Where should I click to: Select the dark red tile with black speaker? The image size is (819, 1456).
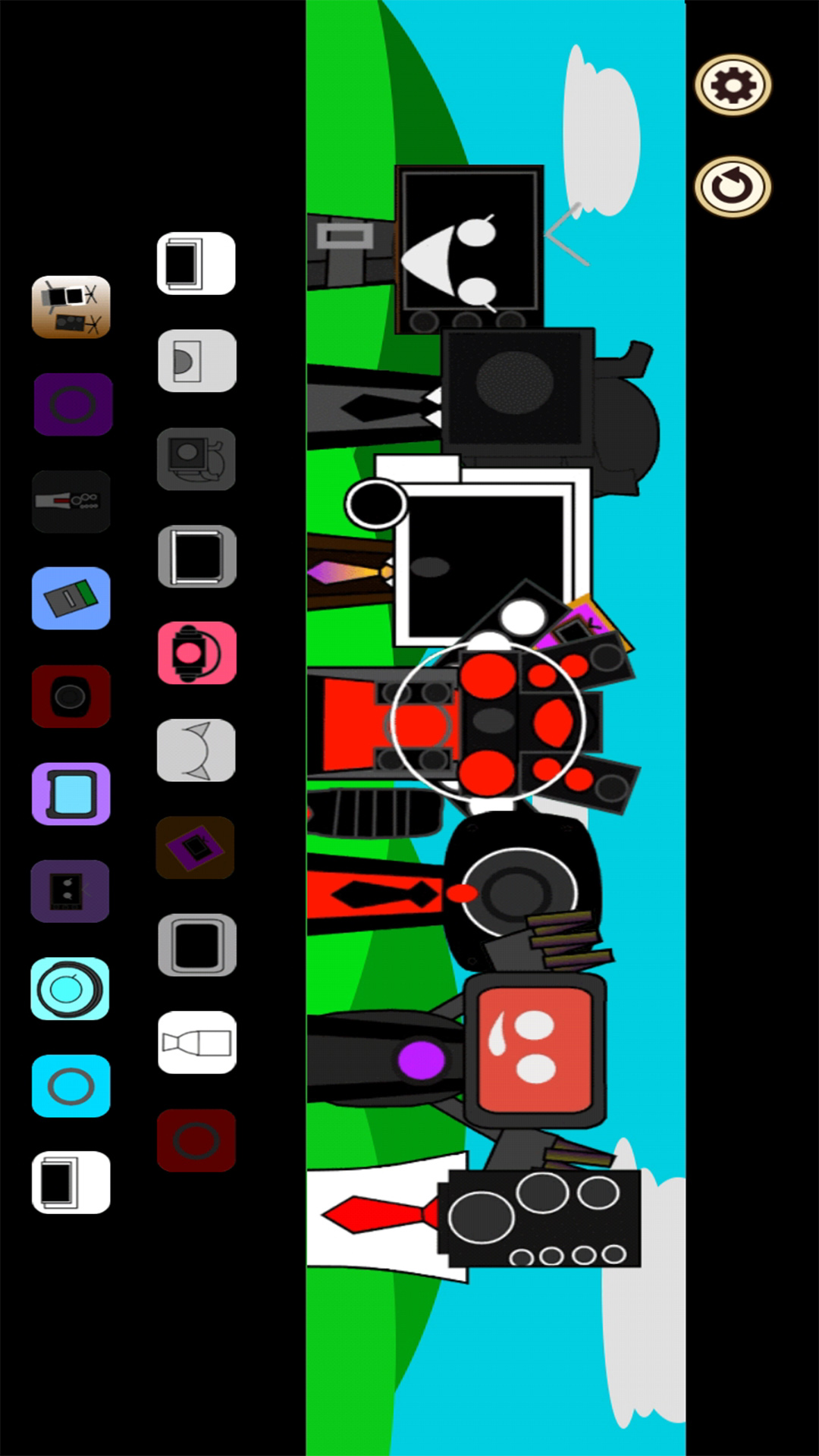[71, 696]
